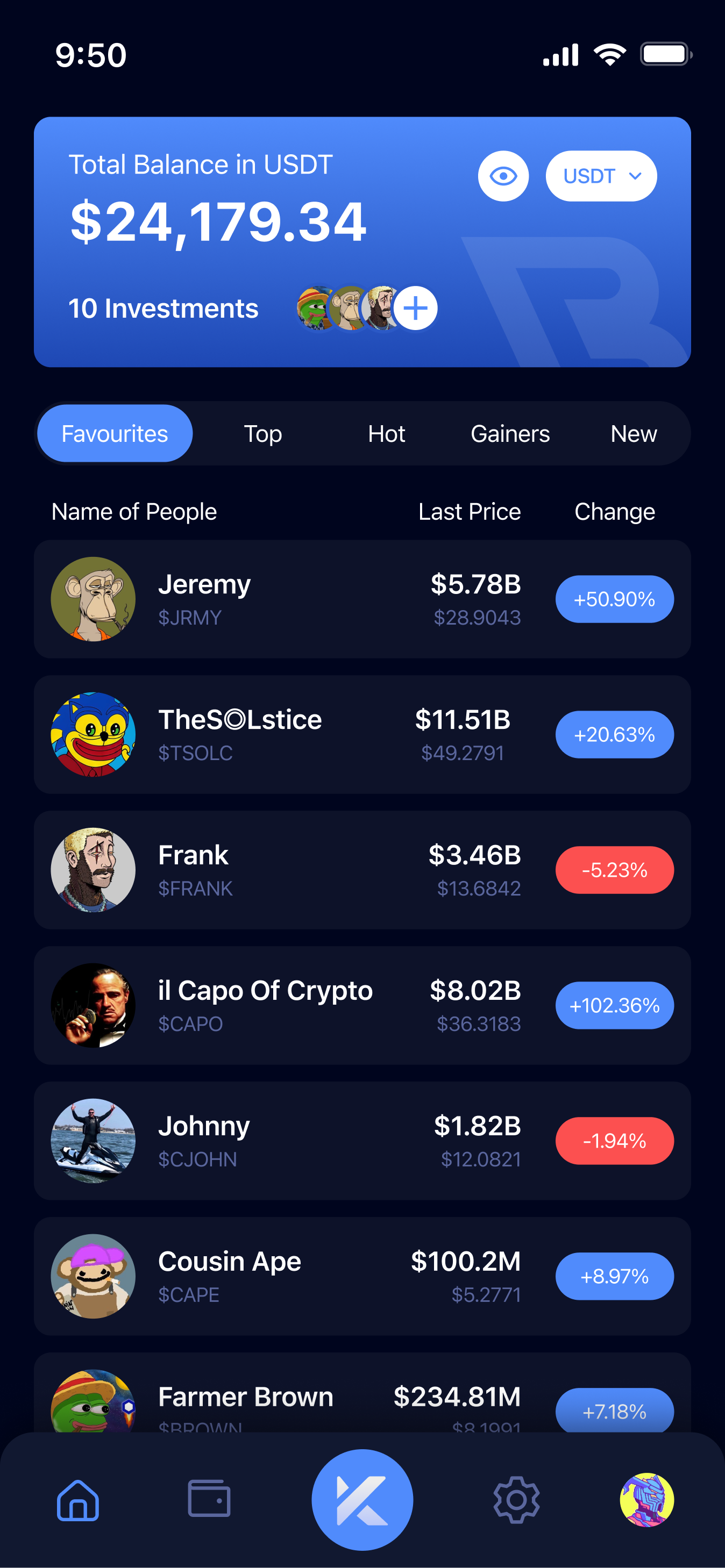
Task: Select the Favourites tab
Action: point(115,433)
